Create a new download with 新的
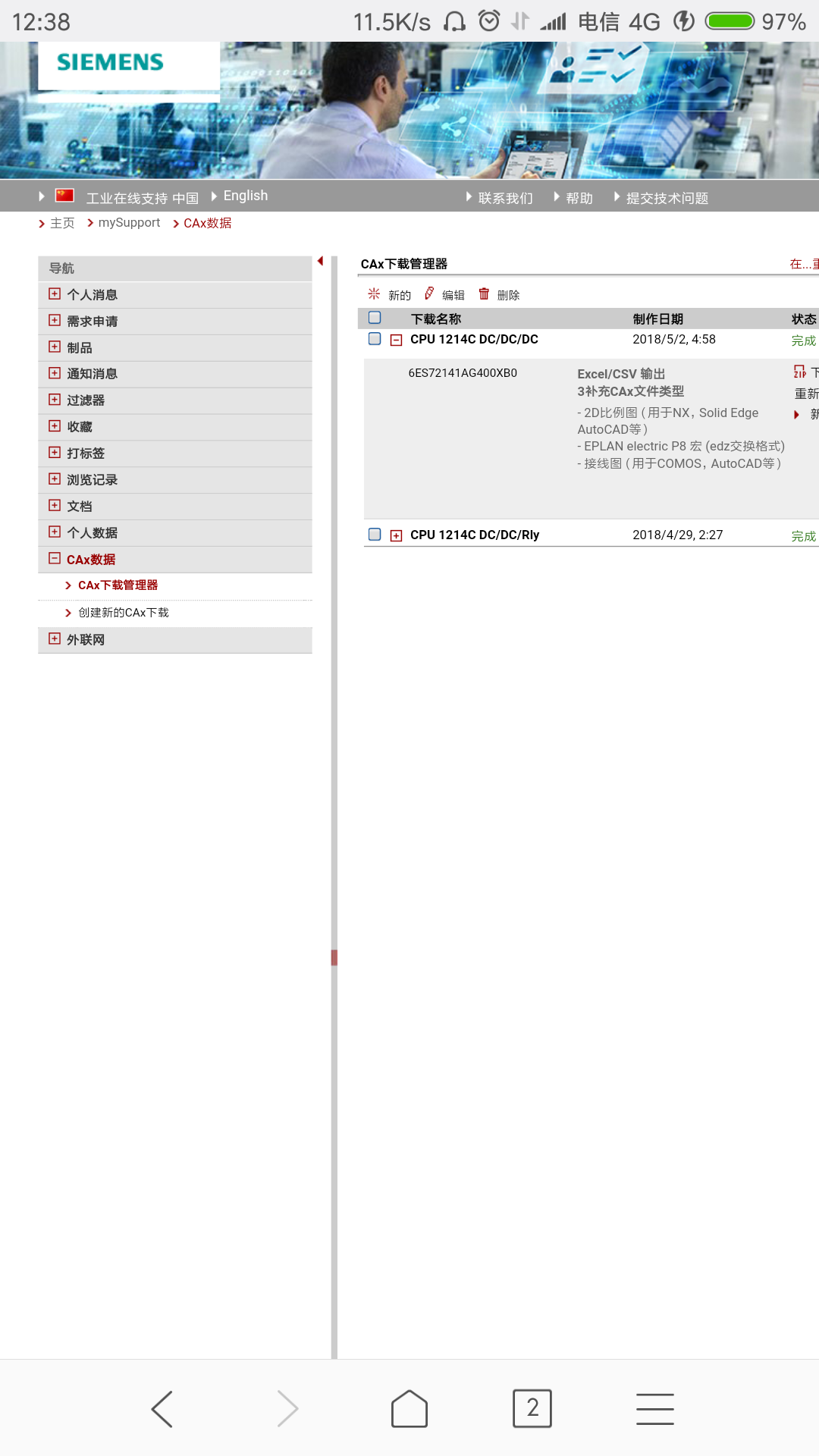Screen dimensions: 819x1456 click(390, 294)
